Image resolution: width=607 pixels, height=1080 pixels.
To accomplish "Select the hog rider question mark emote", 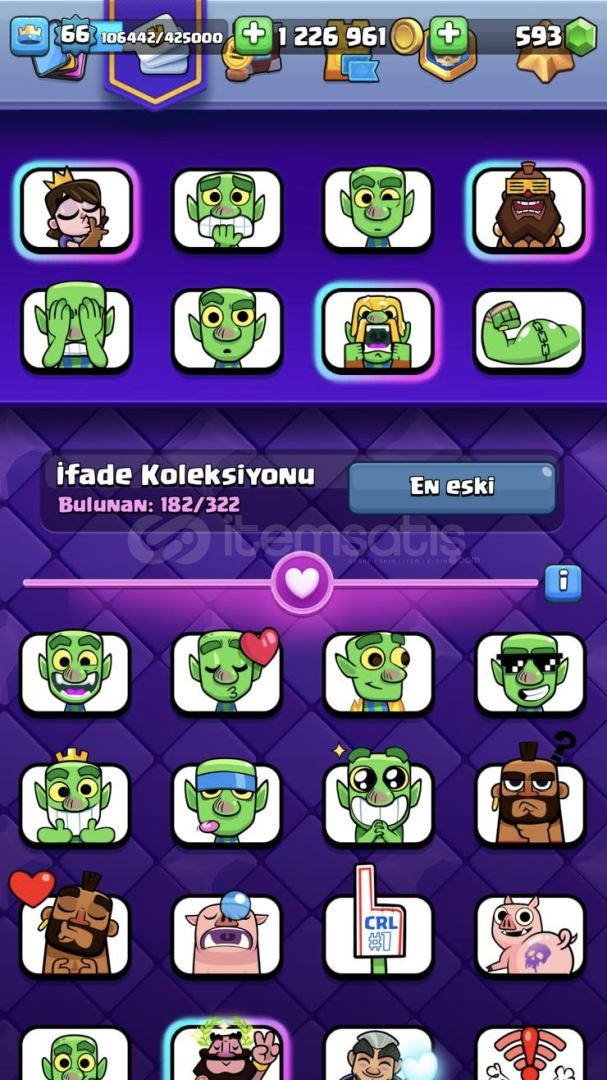I will 530,803.
